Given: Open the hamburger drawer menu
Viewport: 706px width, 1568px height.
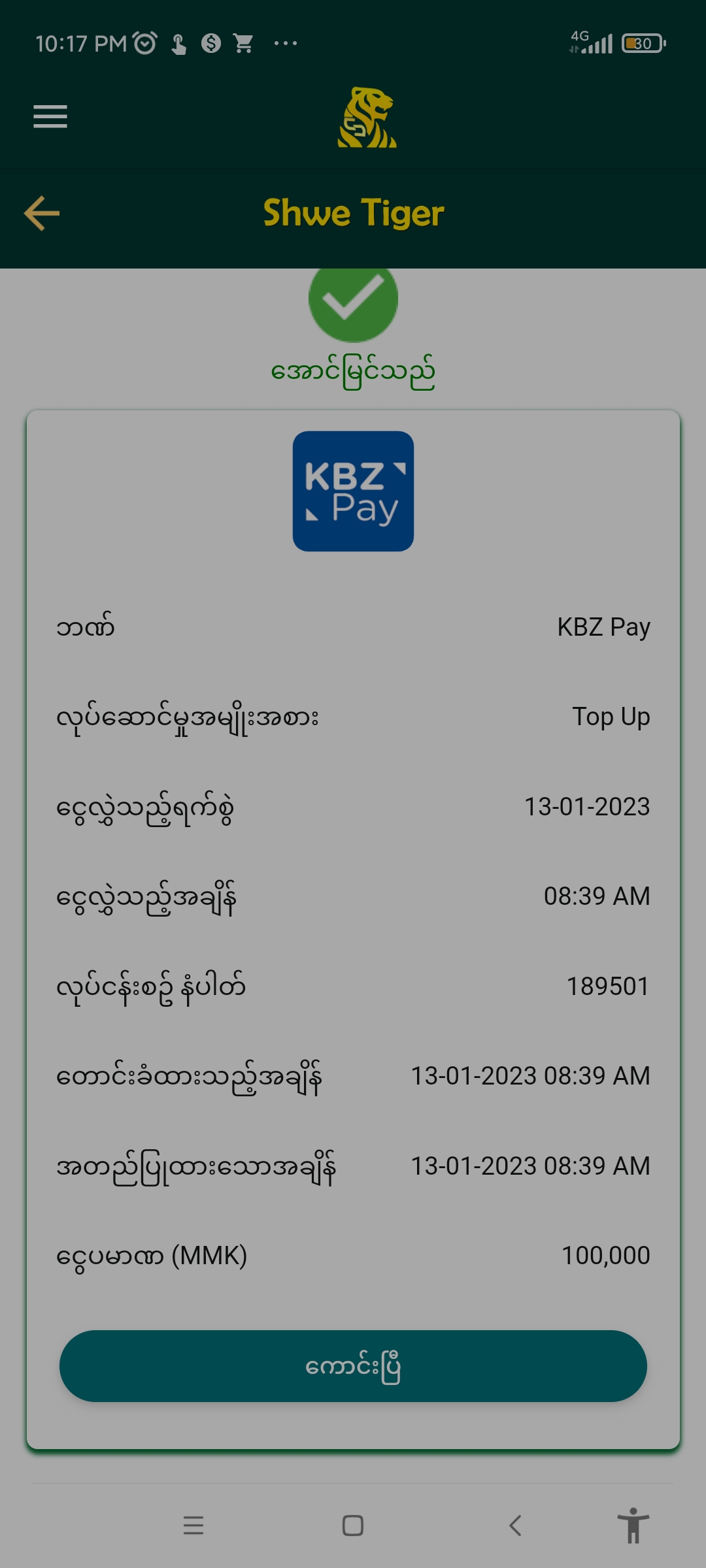Looking at the screenshot, I should [50, 116].
